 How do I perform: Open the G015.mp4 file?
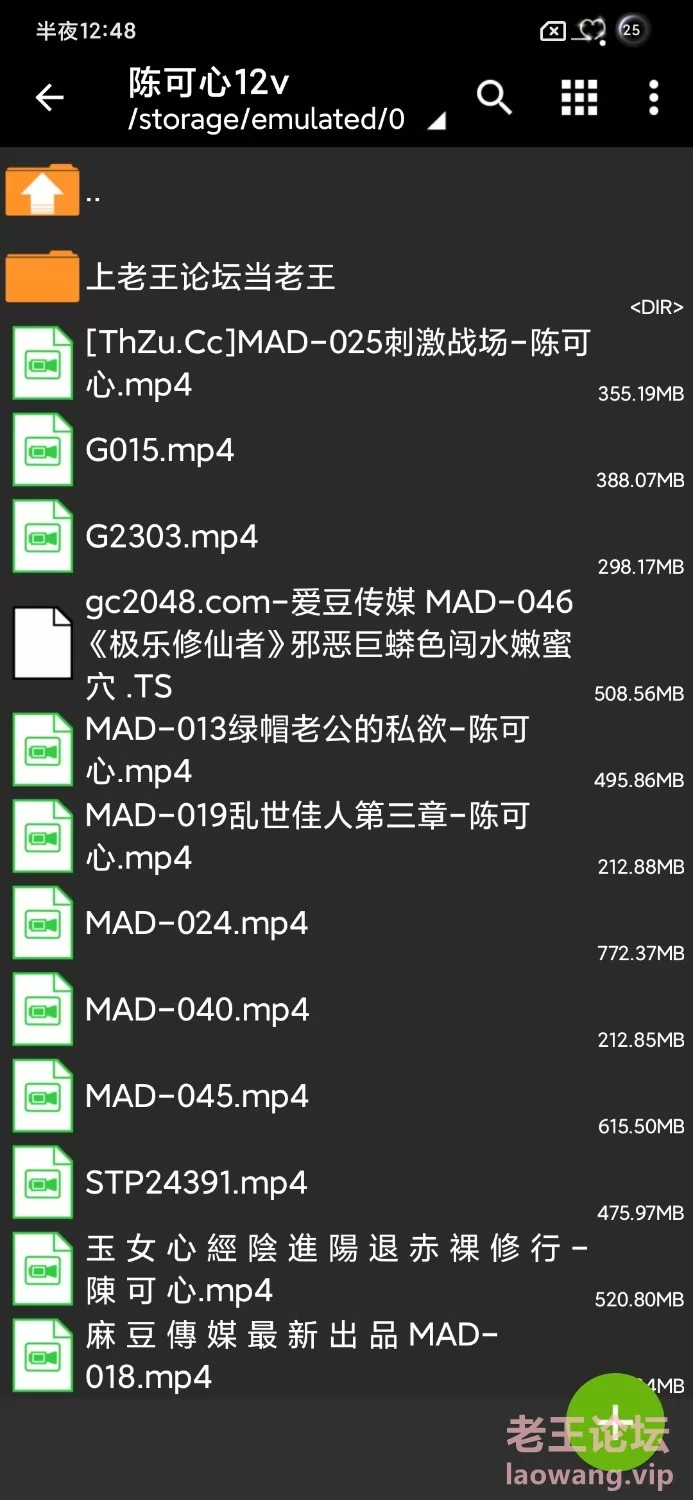(x=346, y=451)
